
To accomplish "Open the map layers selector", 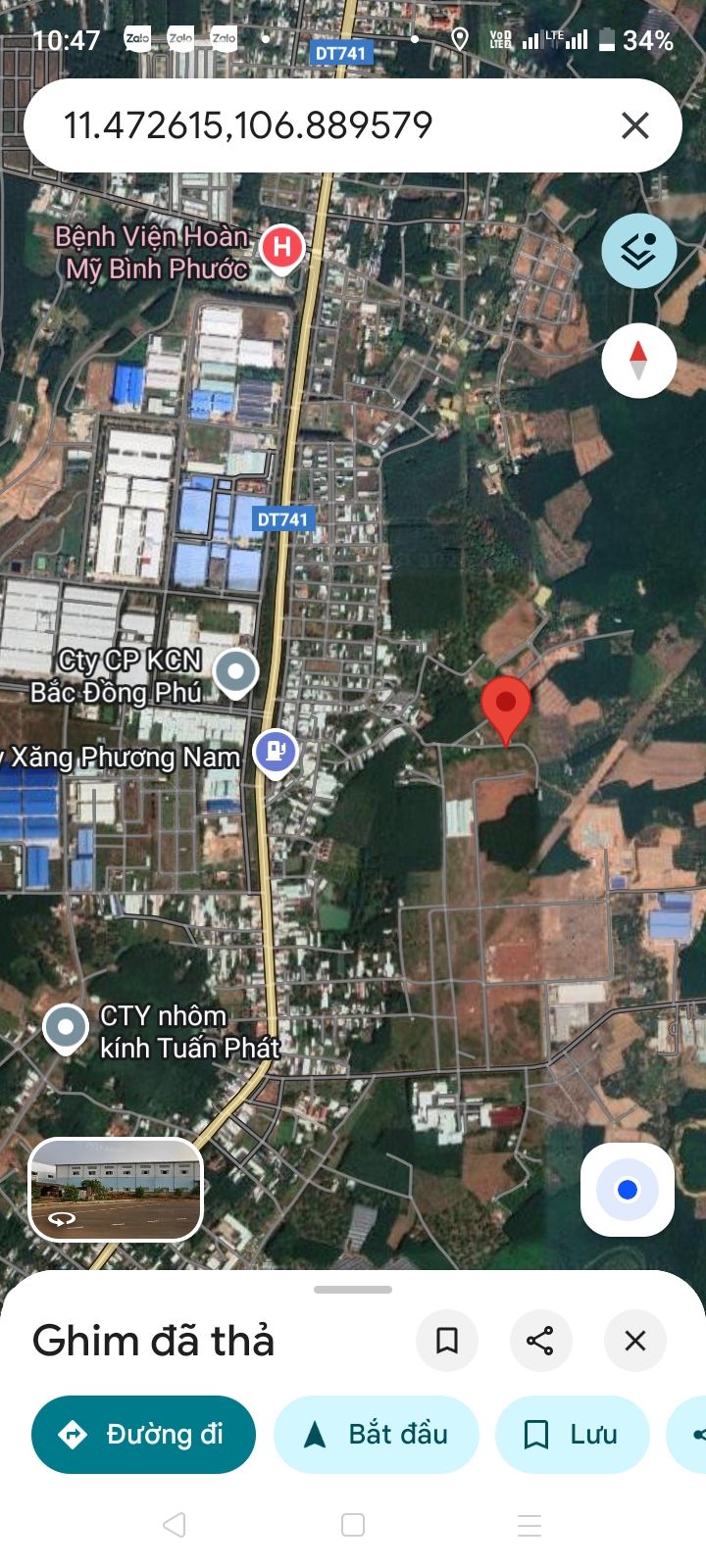I will [x=638, y=251].
